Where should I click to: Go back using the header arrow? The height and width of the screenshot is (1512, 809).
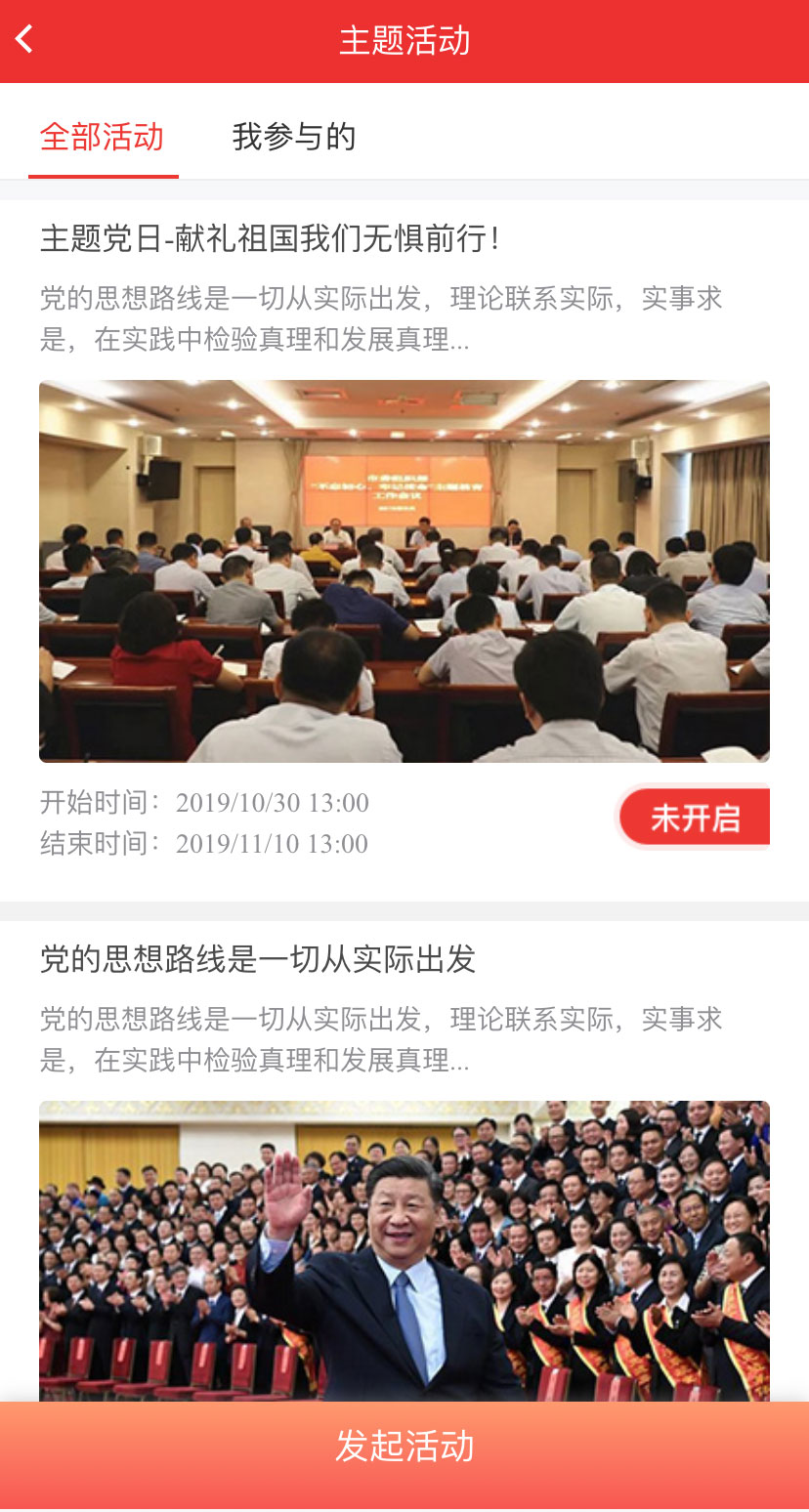click(24, 40)
